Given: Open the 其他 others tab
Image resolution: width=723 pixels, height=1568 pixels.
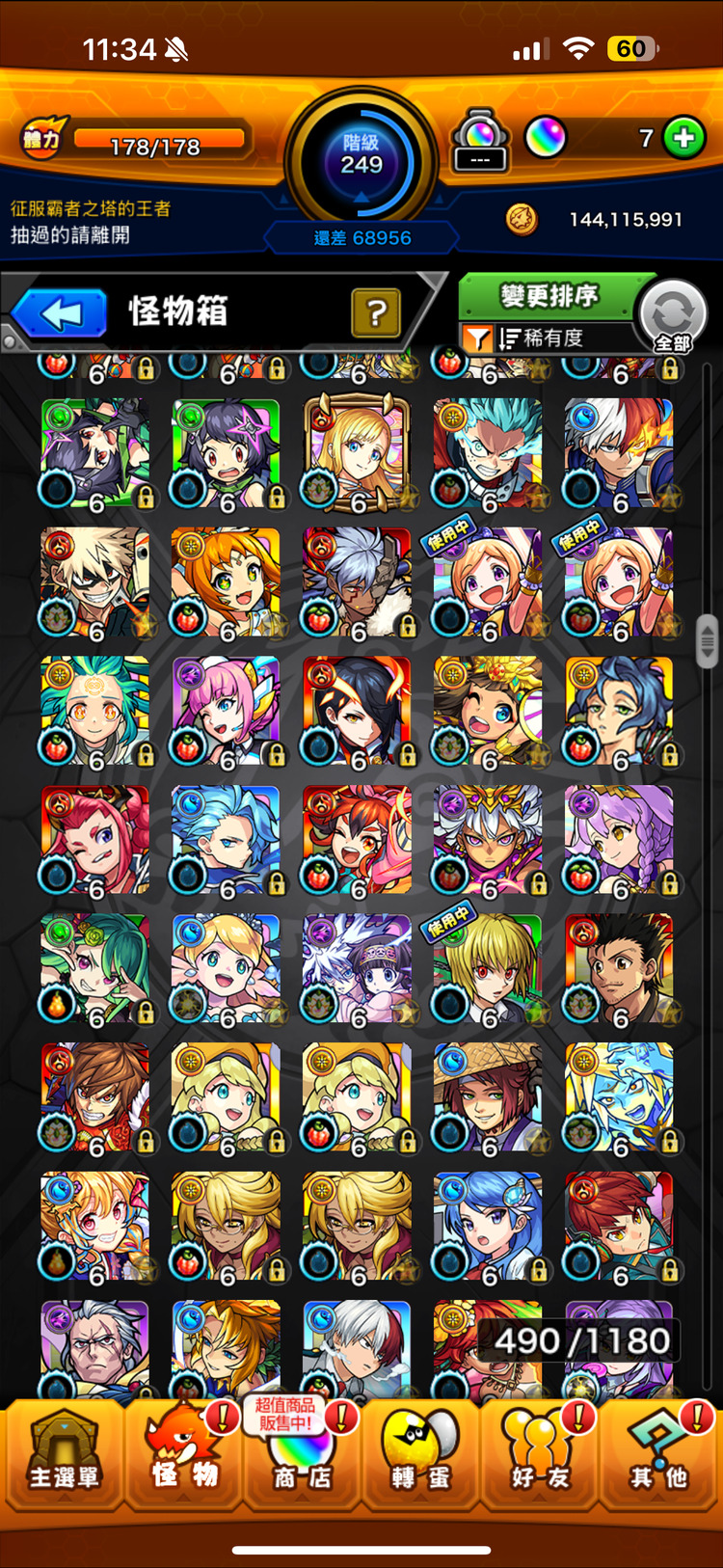Looking at the screenshot, I should tap(659, 1455).
